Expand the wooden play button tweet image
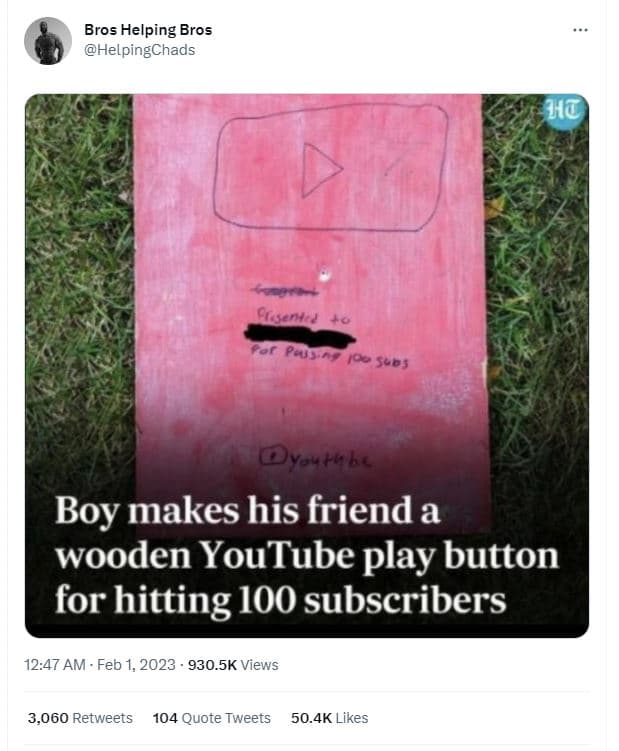 click(x=306, y=365)
